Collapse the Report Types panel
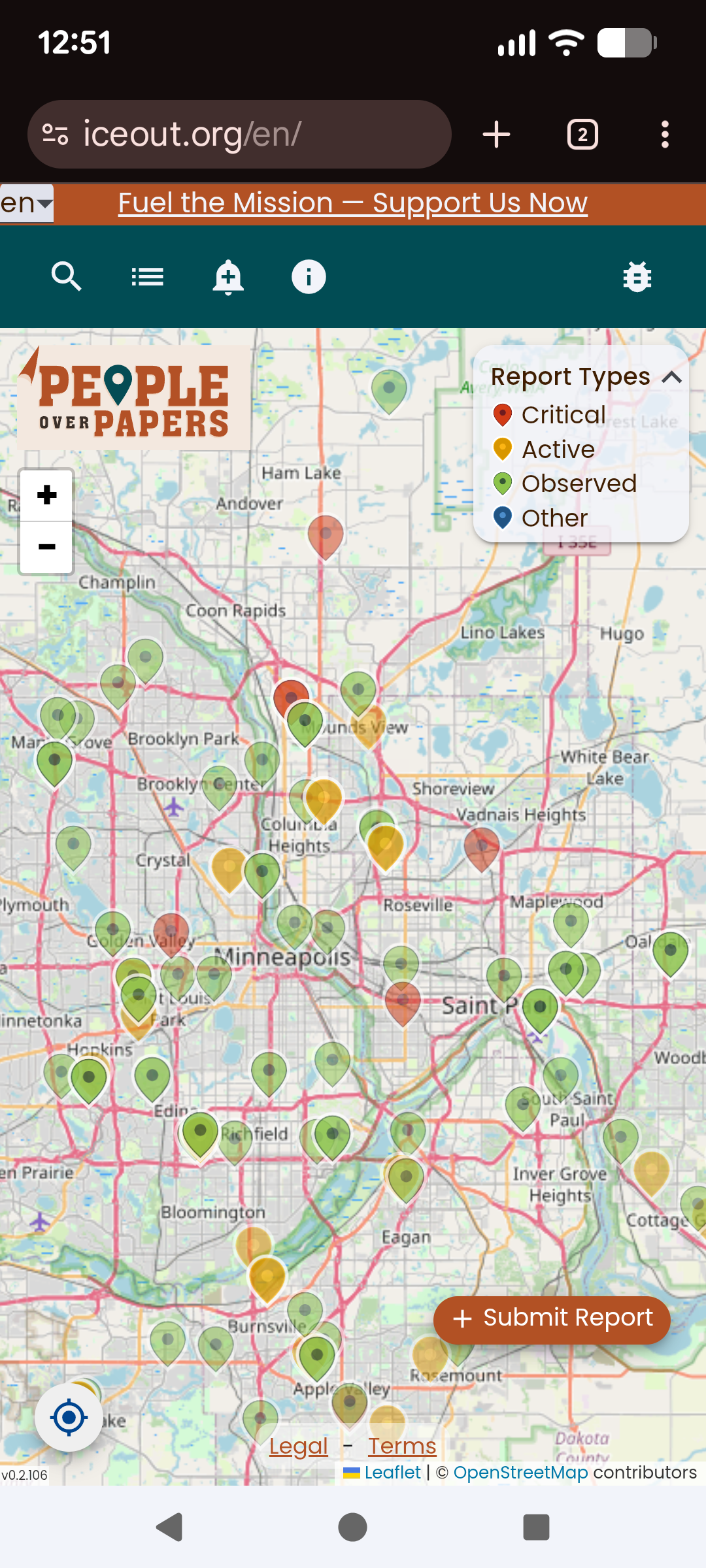Image resolution: width=706 pixels, height=1568 pixels. 672,378
